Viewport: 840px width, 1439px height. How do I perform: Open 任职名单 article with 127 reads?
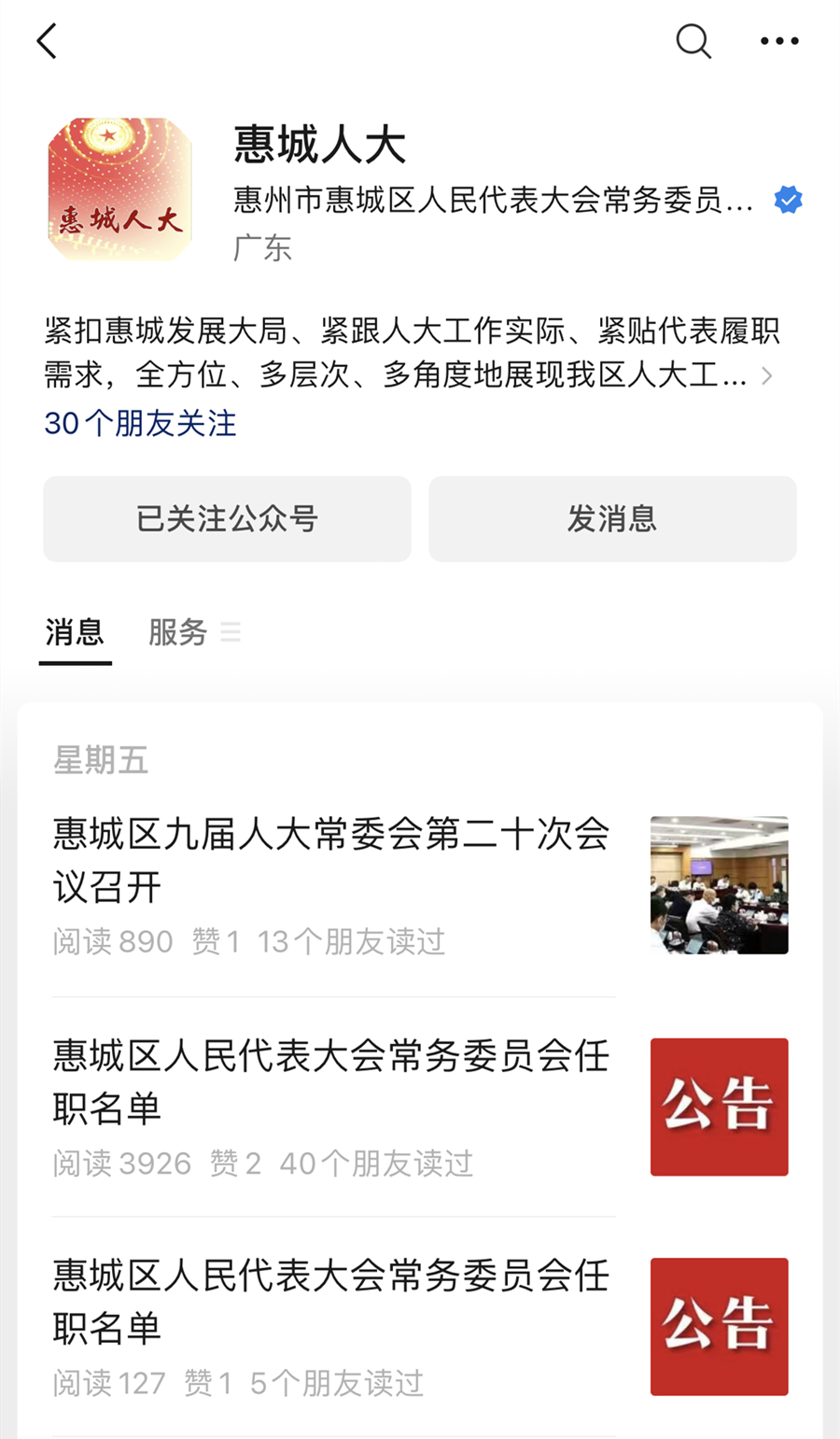[x=331, y=1301]
